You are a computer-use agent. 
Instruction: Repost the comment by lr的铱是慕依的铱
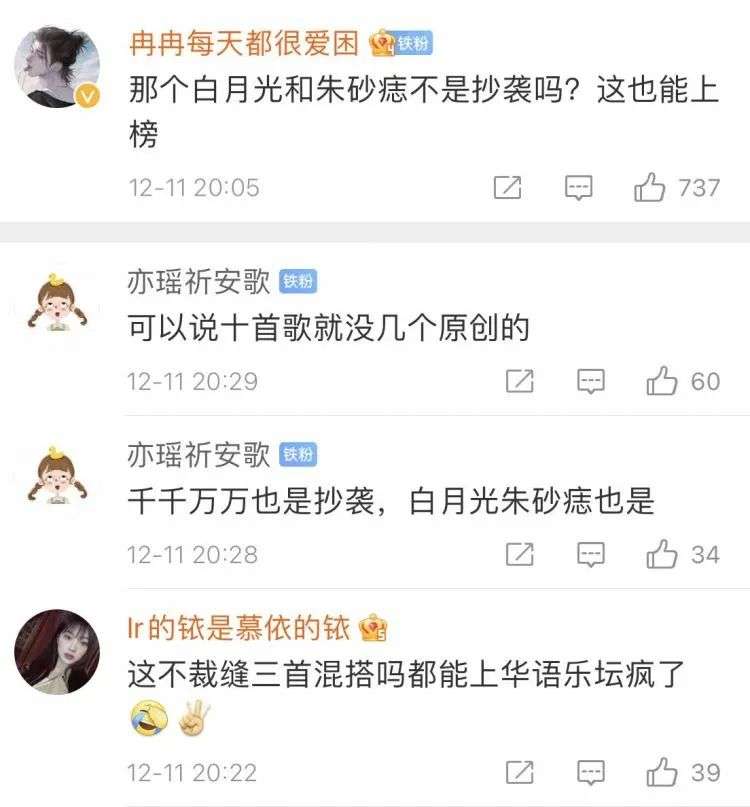pyautogui.click(x=520, y=772)
